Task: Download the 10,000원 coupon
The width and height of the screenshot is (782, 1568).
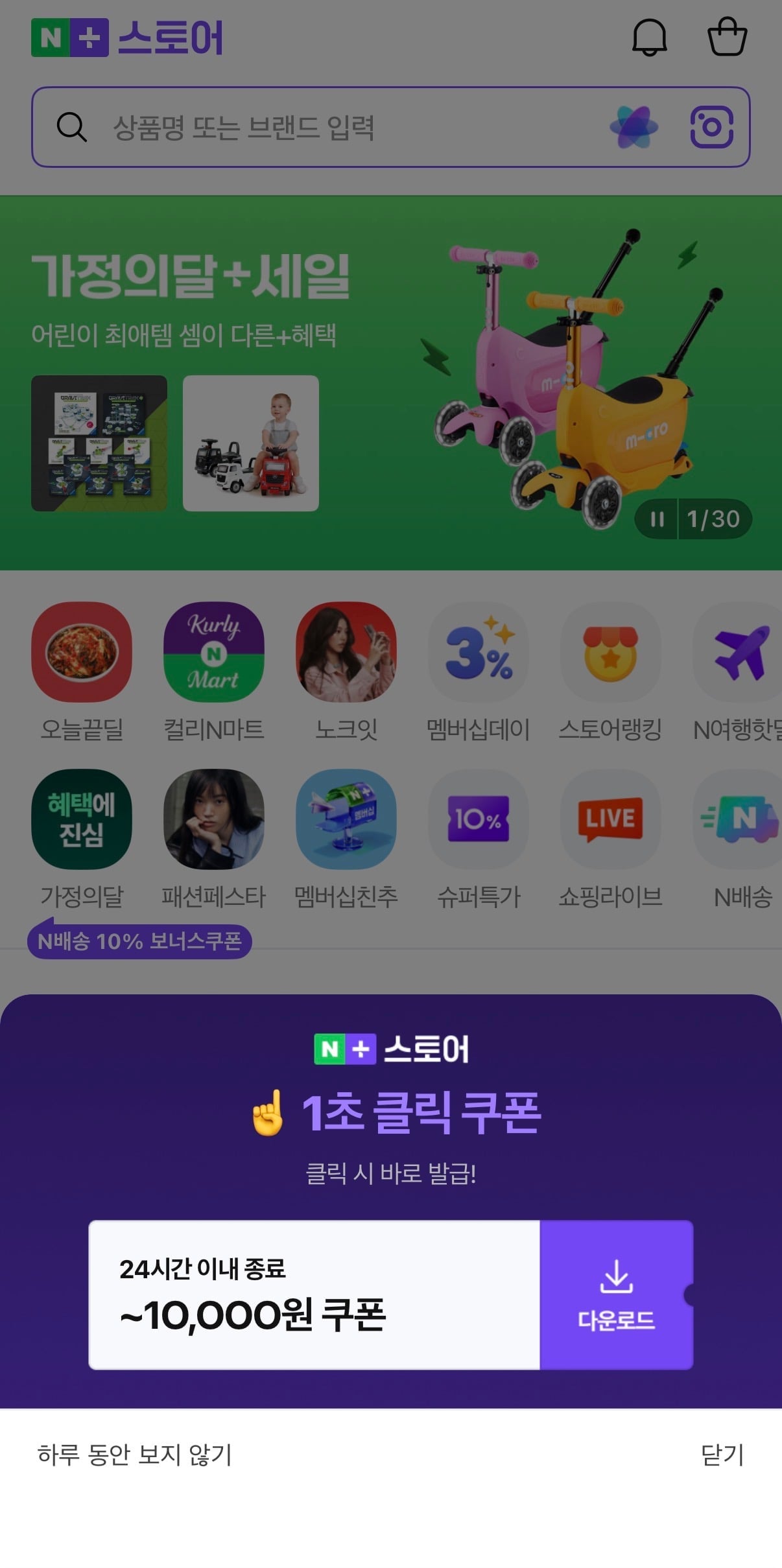Action: [616, 1294]
